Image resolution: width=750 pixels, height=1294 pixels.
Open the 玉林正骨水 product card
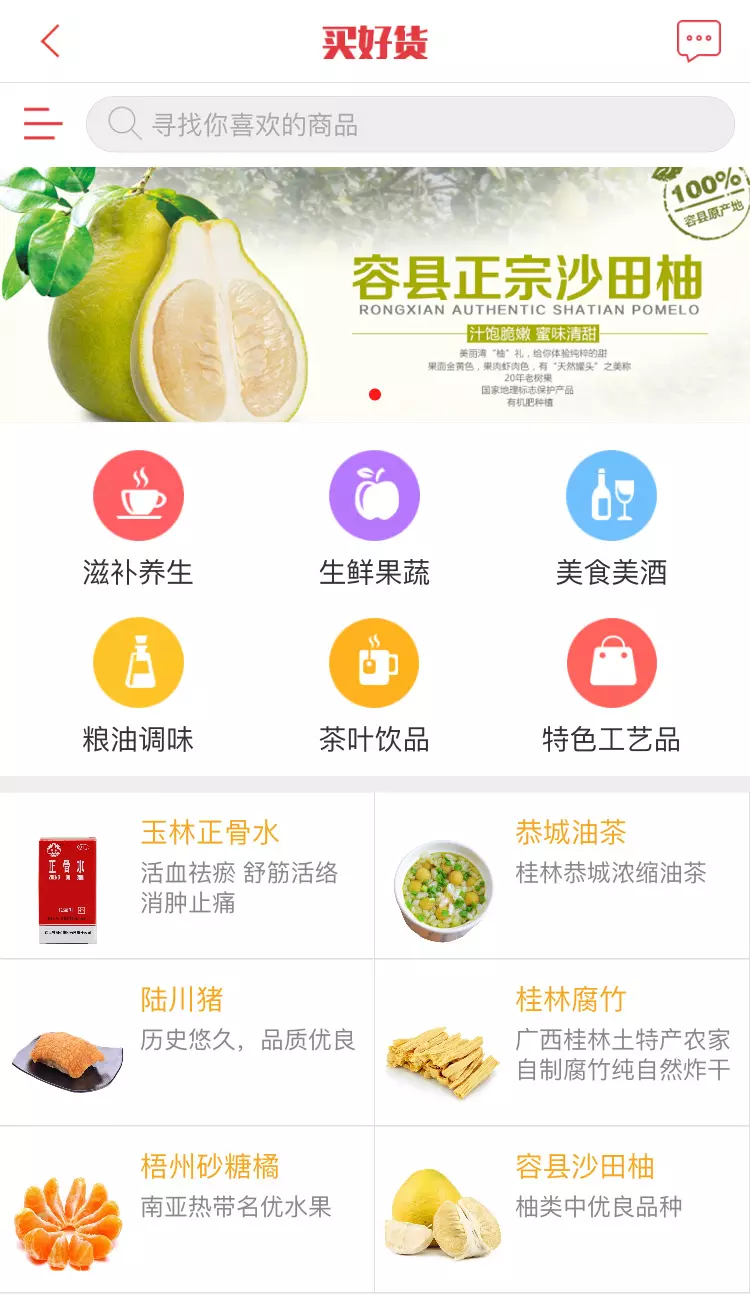[x=187, y=875]
